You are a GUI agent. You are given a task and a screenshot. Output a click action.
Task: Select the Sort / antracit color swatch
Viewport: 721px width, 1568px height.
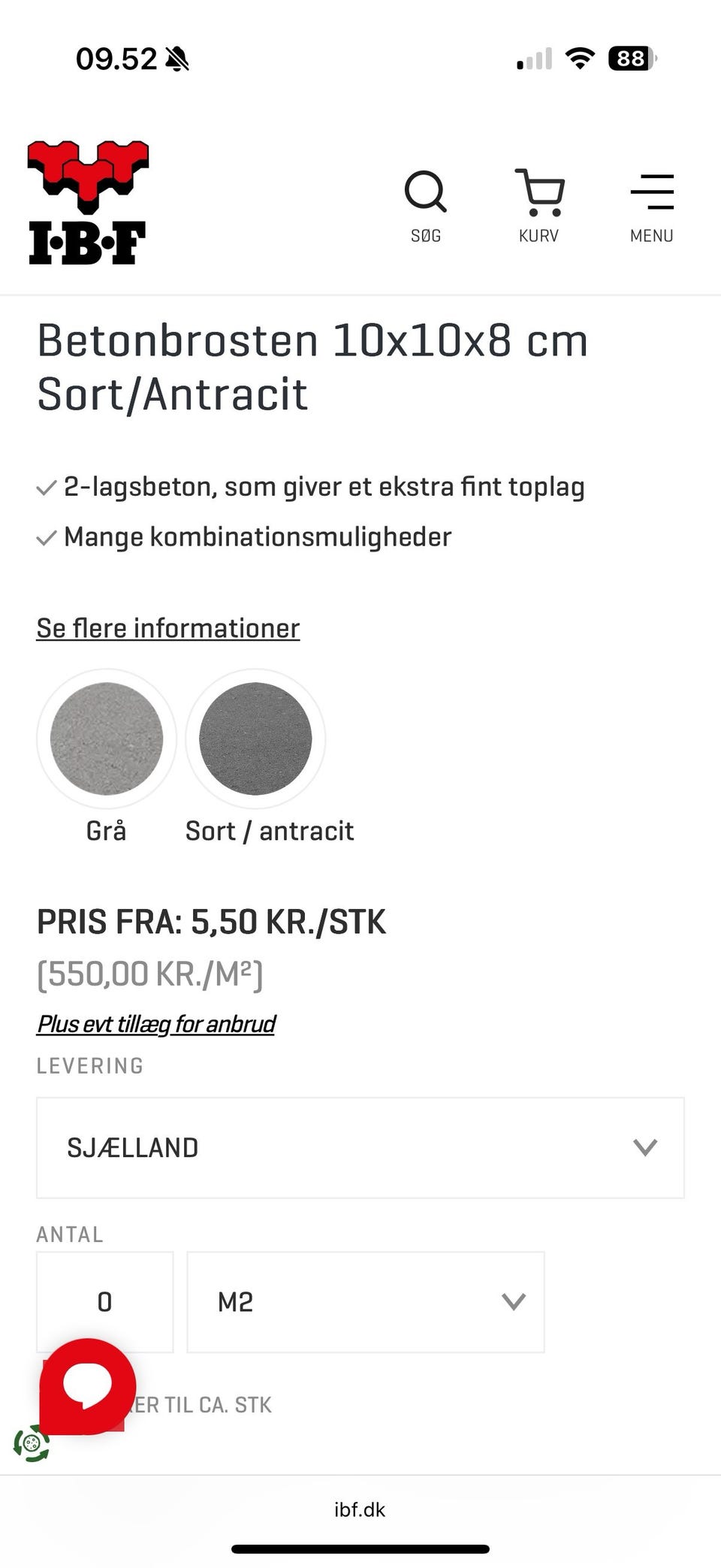(x=255, y=739)
